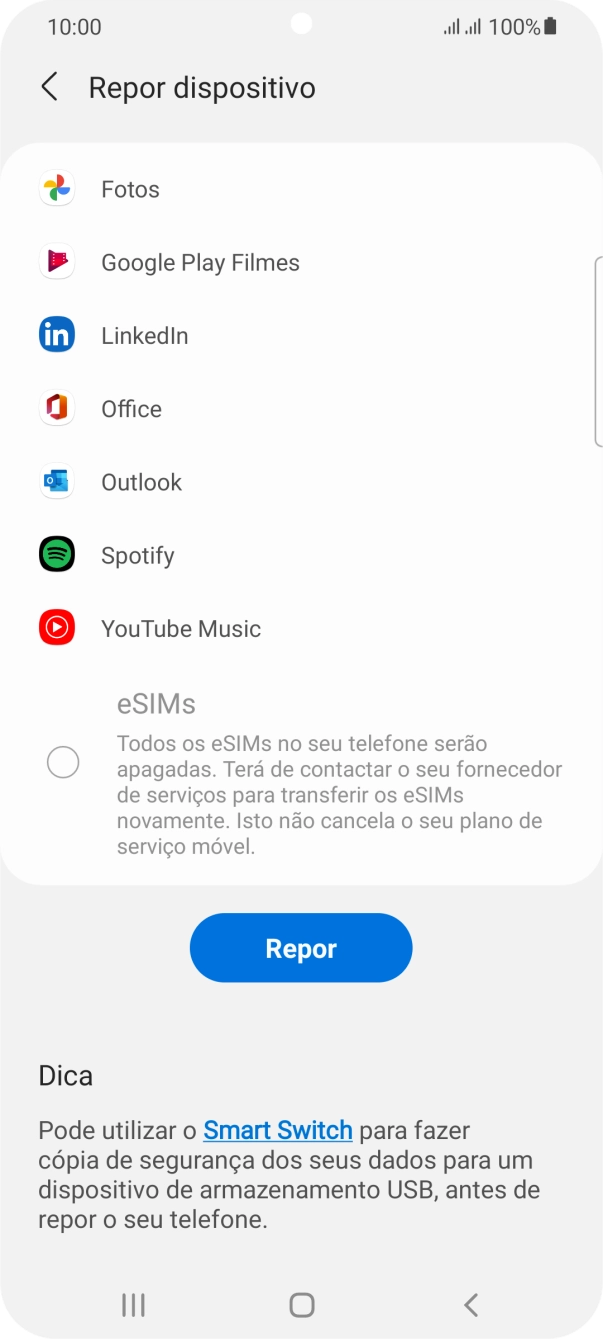Go back from Repor dispositivo
Screen dimensions: 603x1342
click(x=49, y=87)
